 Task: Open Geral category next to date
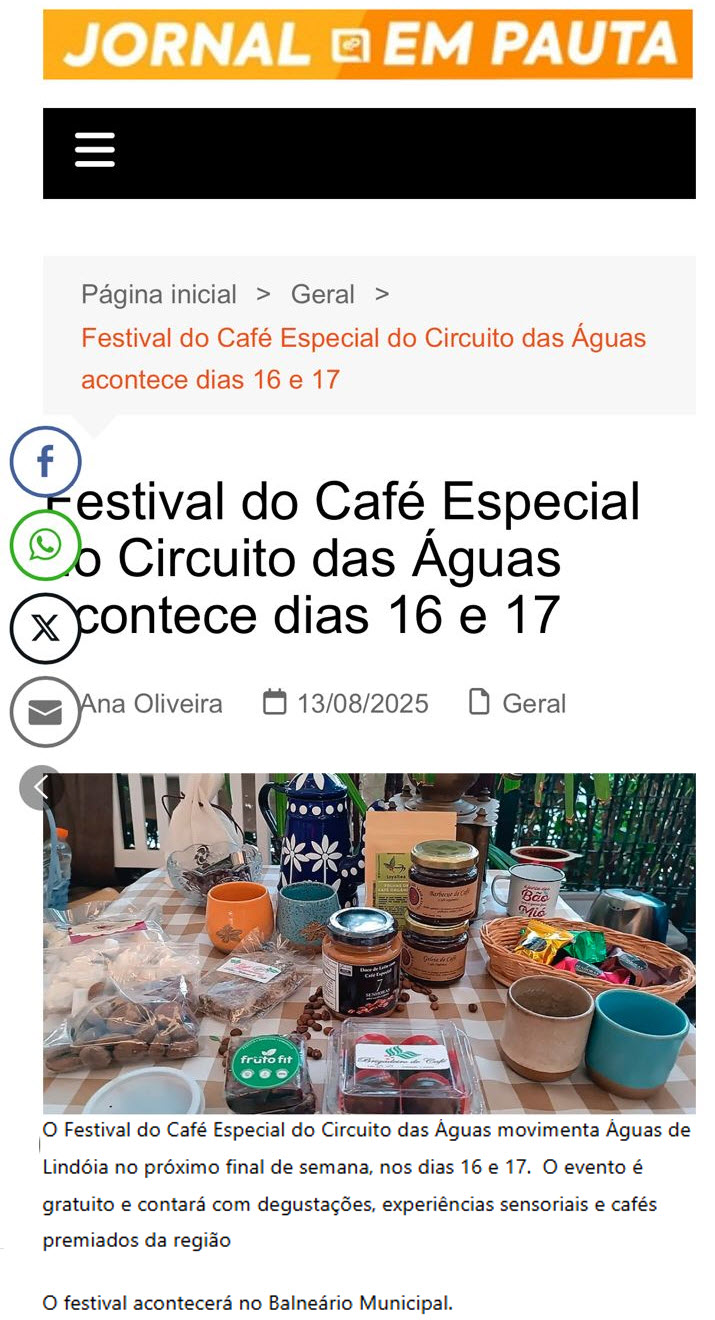[x=533, y=704]
